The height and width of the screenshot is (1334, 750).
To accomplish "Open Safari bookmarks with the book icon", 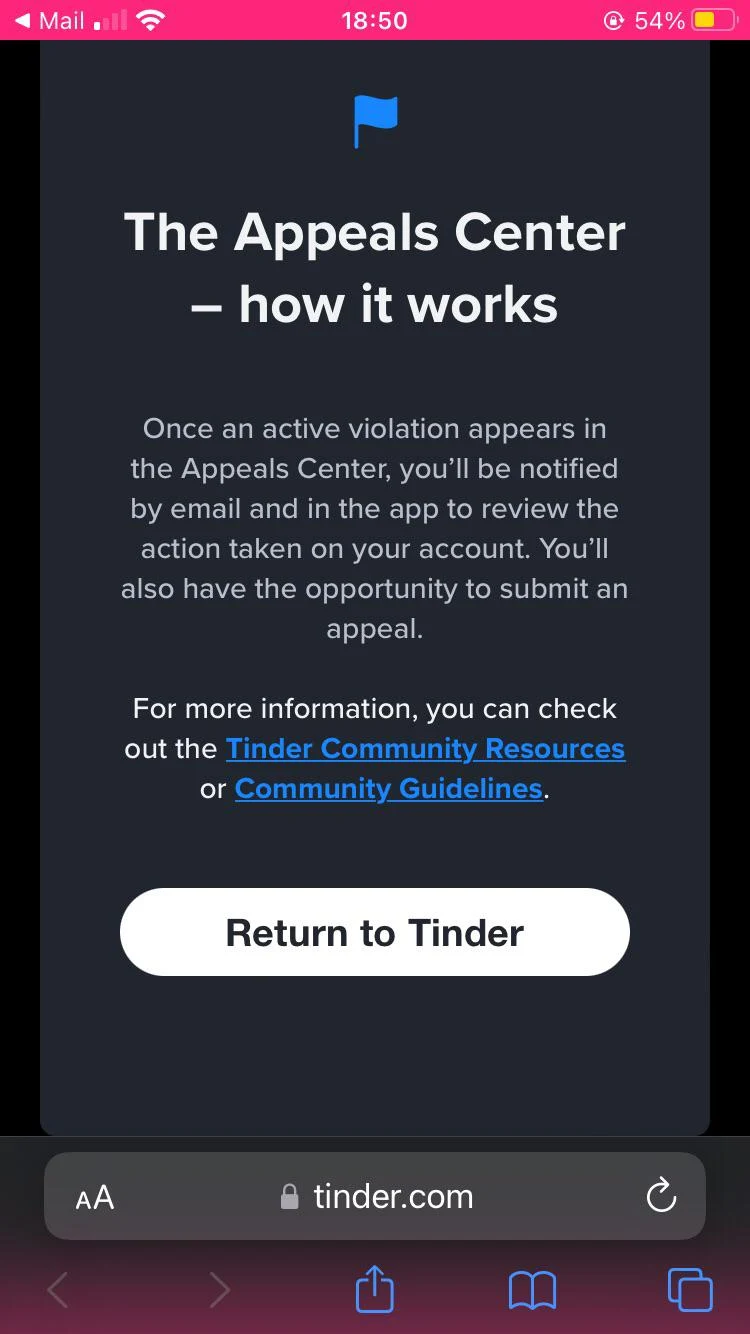I will click(x=532, y=1289).
